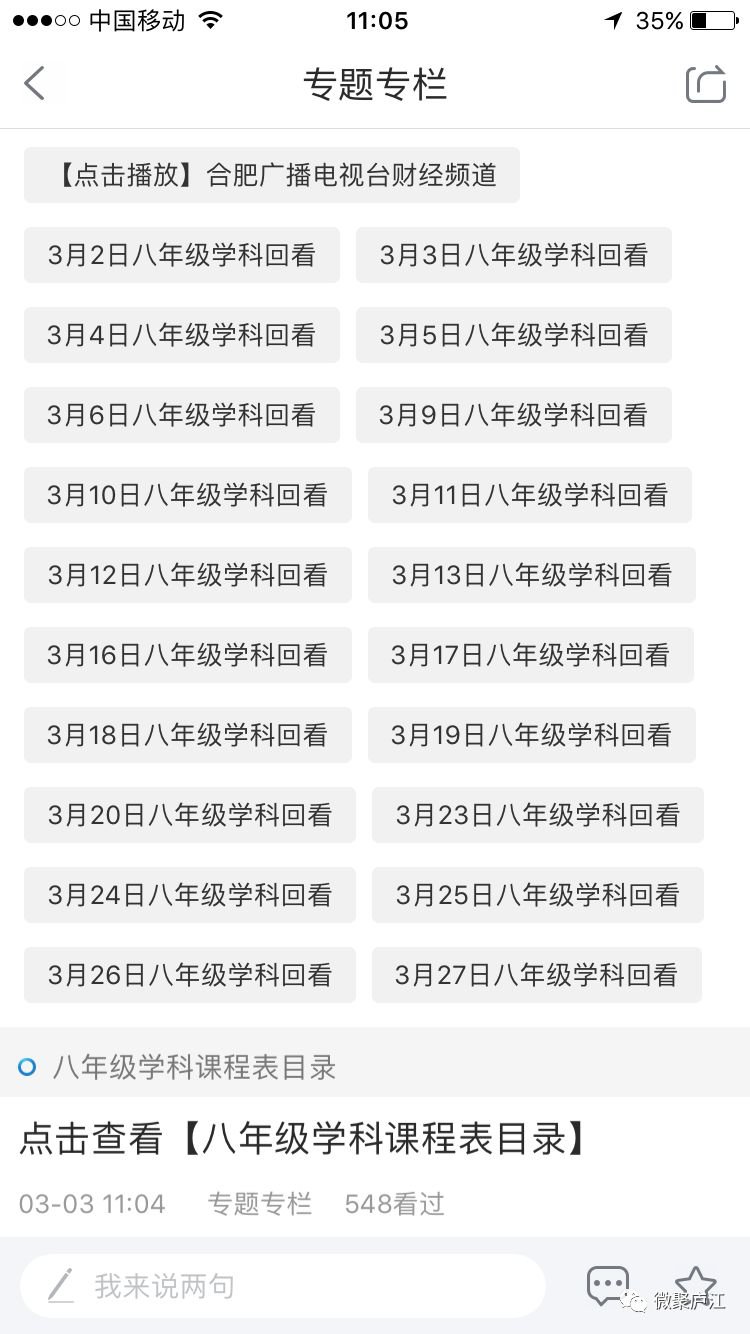Select 3月16日八年级学科回看

point(188,655)
